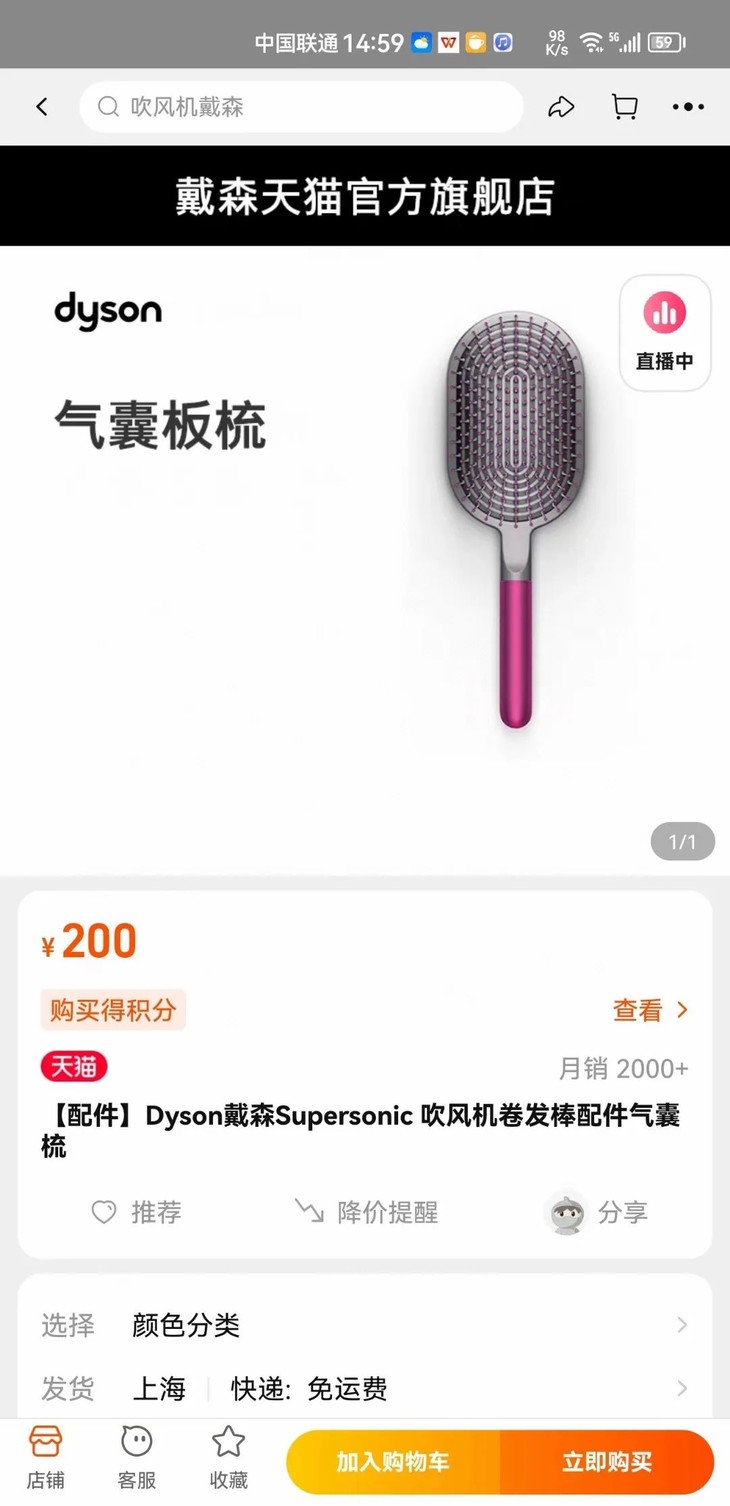730x1506 pixels.
Task: Open the shopping cart
Action: pyautogui.click(x=625, y=106)
